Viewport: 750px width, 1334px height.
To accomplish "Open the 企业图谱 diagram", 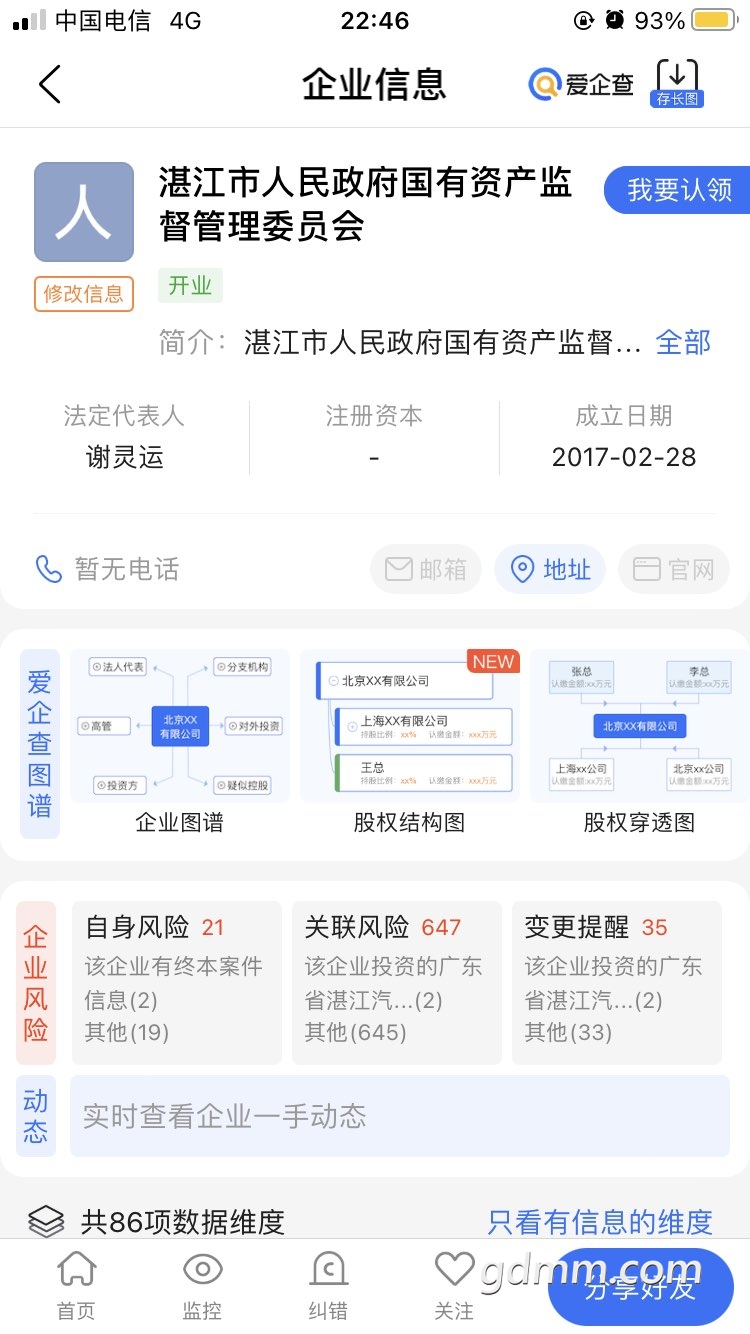I will click(x=180, y=742).
